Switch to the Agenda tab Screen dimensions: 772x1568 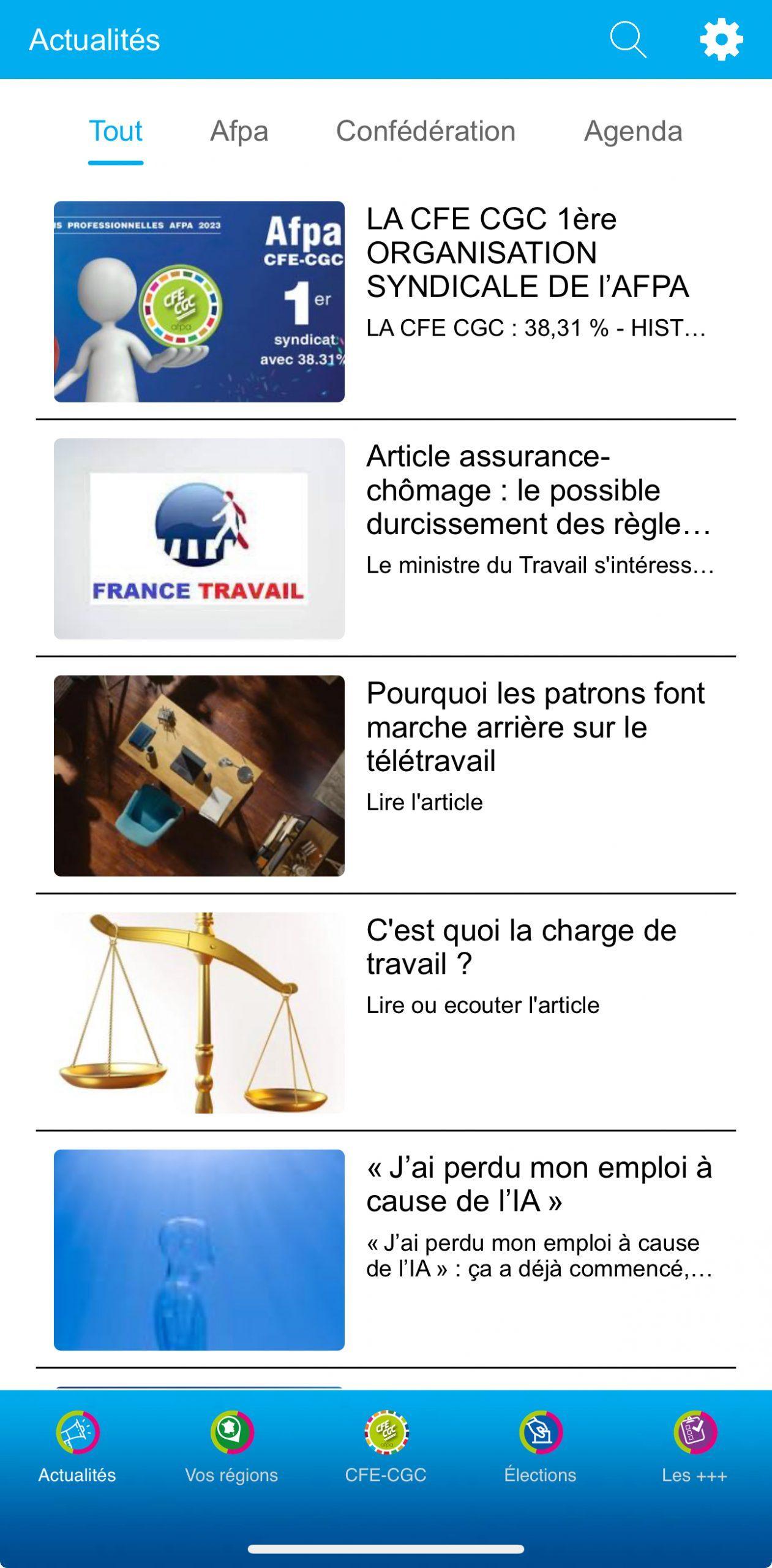(633, 131)
